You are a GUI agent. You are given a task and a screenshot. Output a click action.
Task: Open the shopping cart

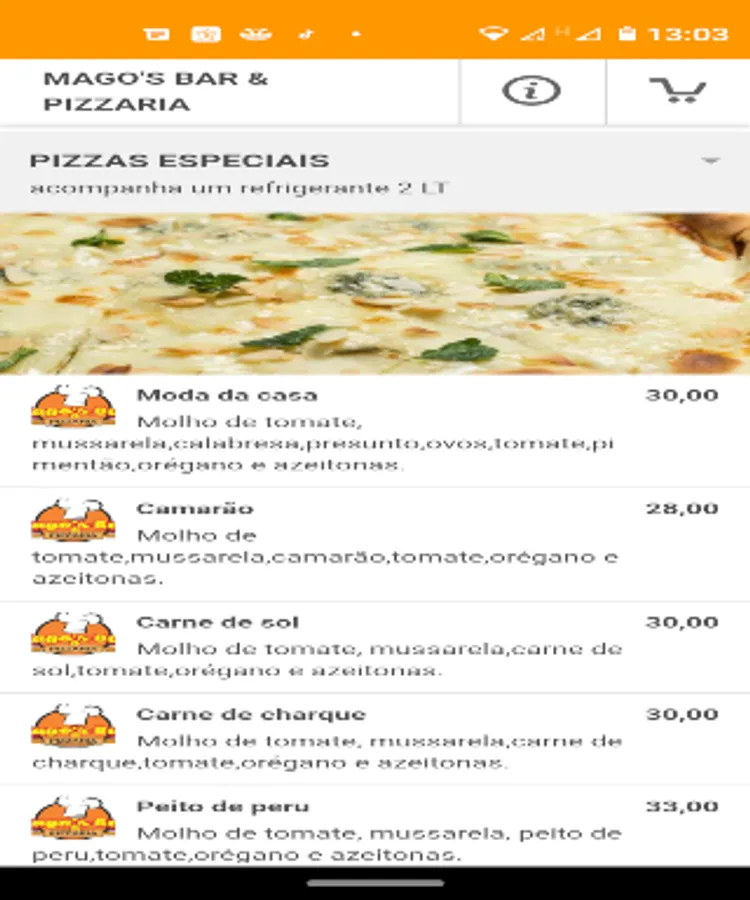[x=677, y=91]
